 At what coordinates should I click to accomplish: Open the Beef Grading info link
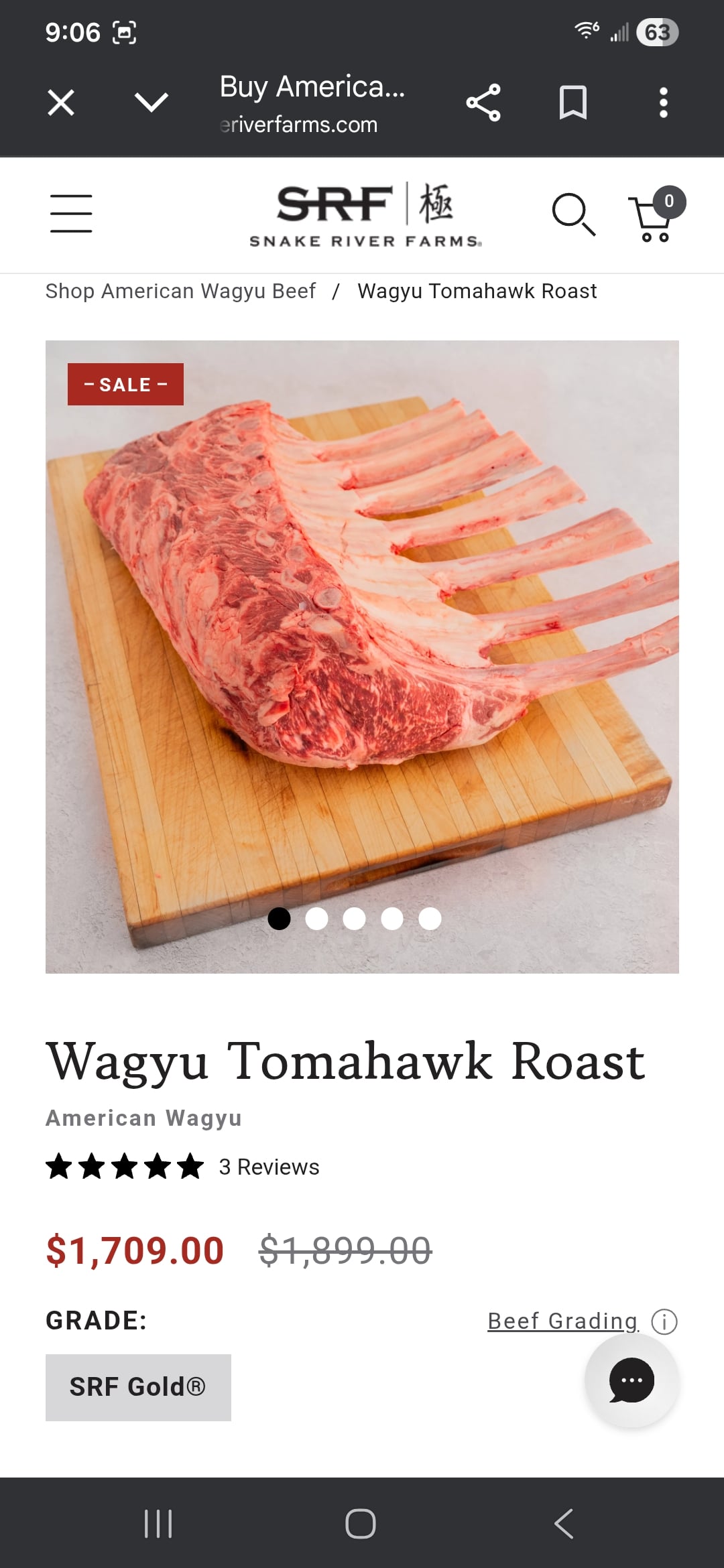(563, 1321)
